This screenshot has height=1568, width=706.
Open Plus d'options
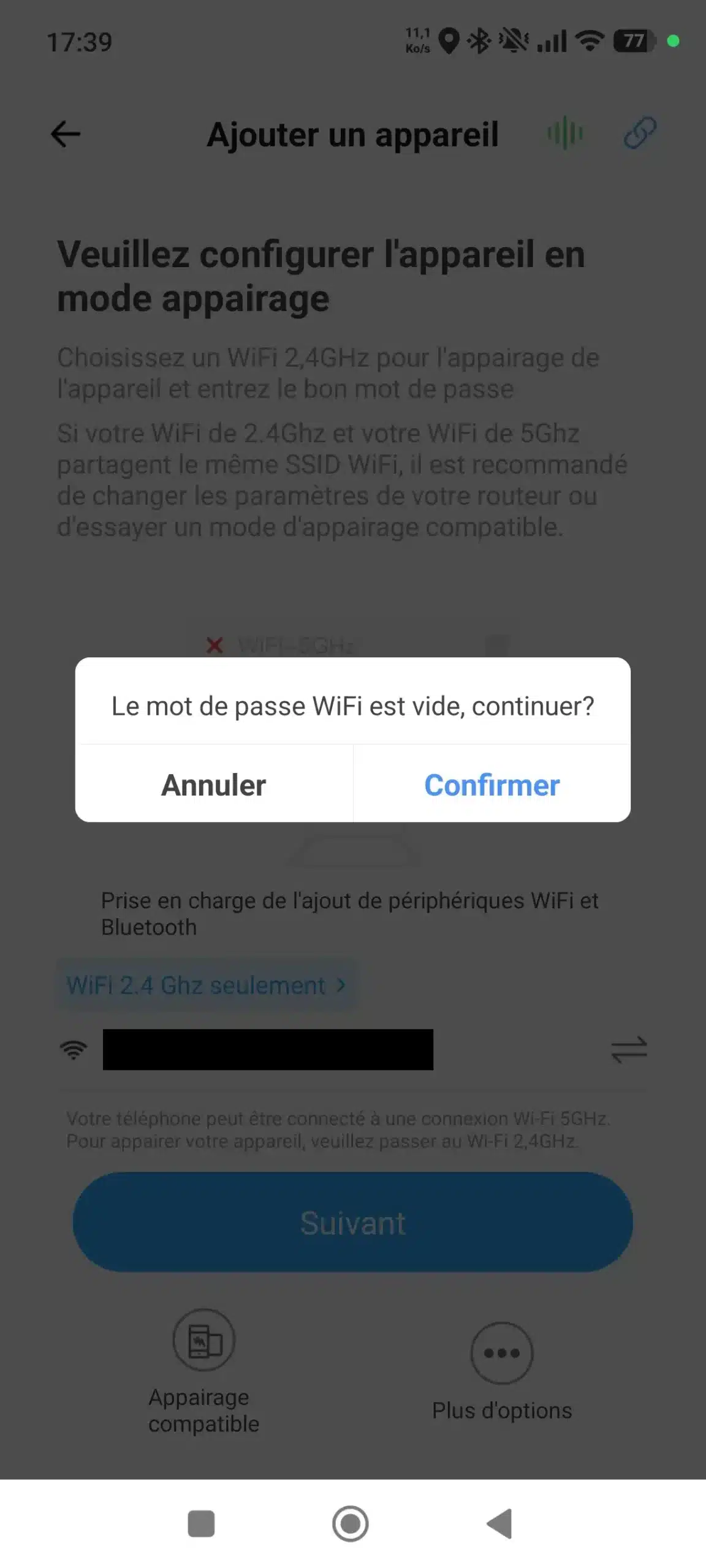pyautogui.click(x=502, y=1370)
